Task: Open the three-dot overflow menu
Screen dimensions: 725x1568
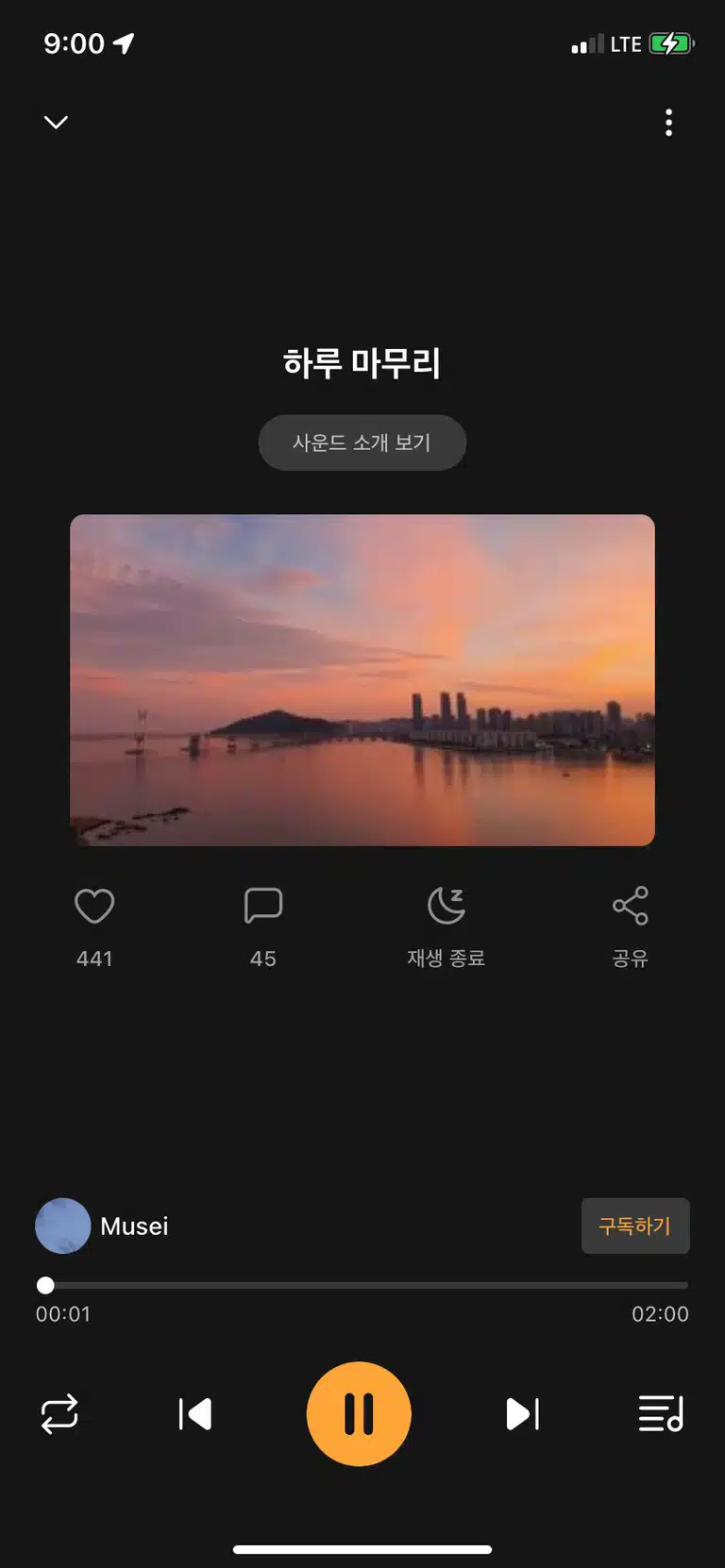Action: click(668, 123)
